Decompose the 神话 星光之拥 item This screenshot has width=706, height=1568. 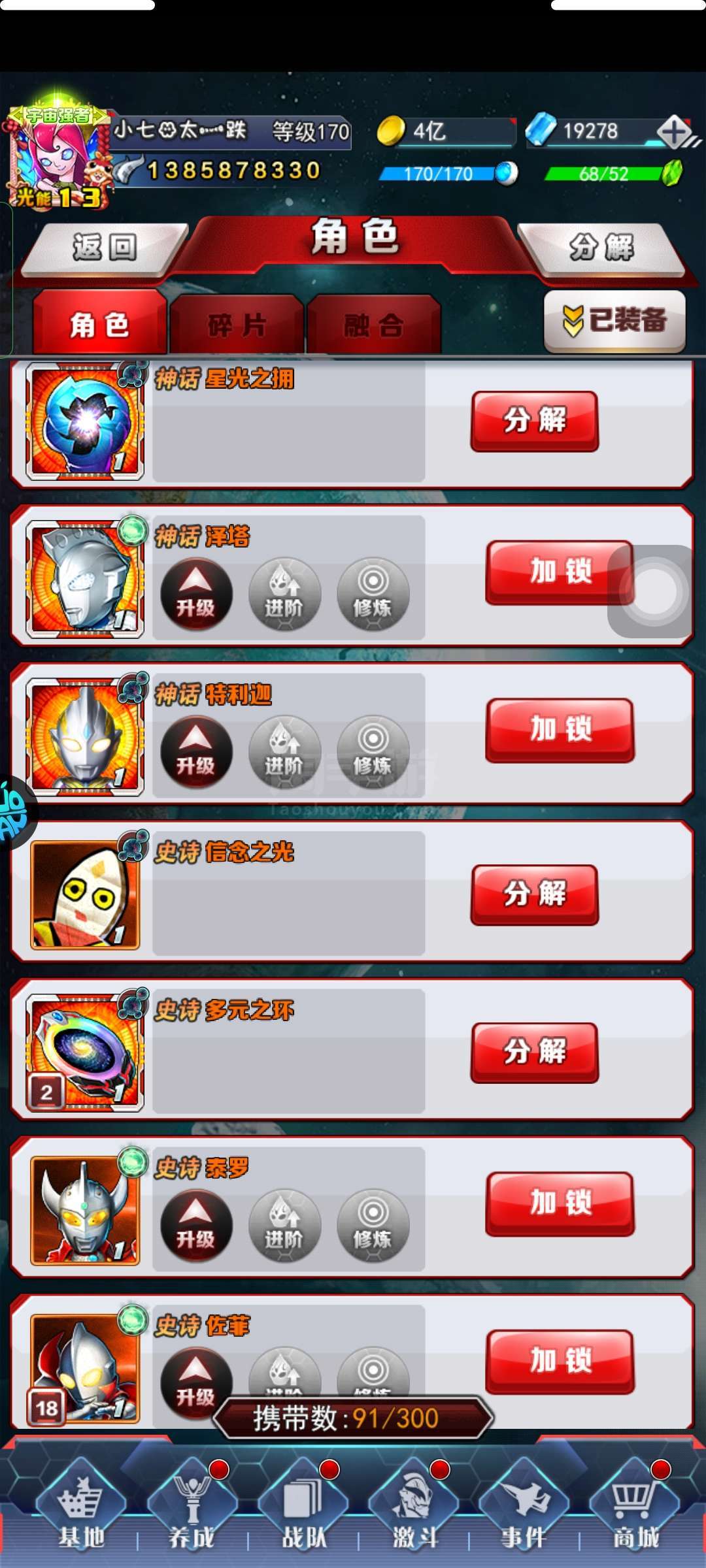(x=534, y=421)
